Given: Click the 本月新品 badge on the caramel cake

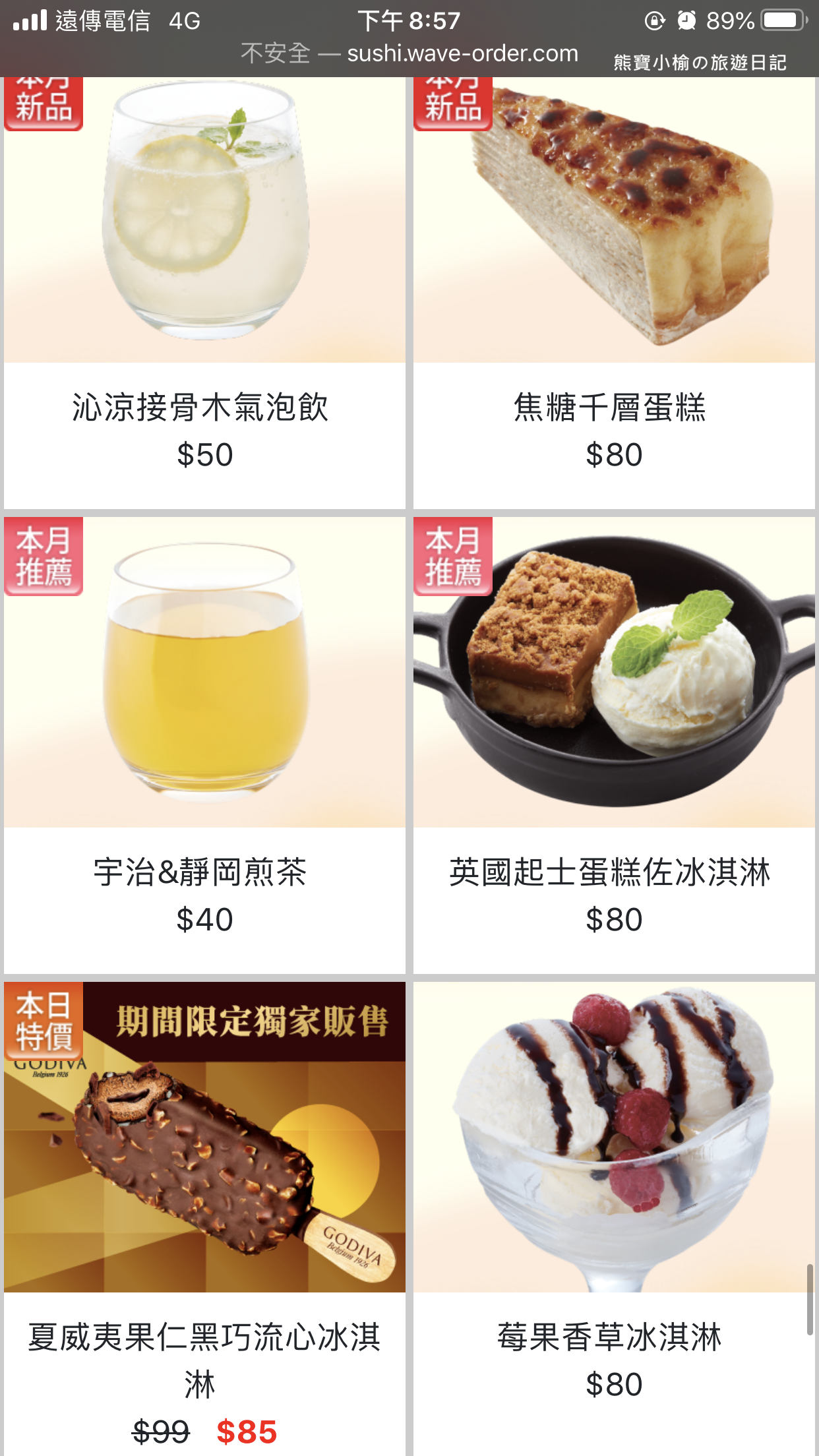Looking at the screenshot, I should (451, 99).
